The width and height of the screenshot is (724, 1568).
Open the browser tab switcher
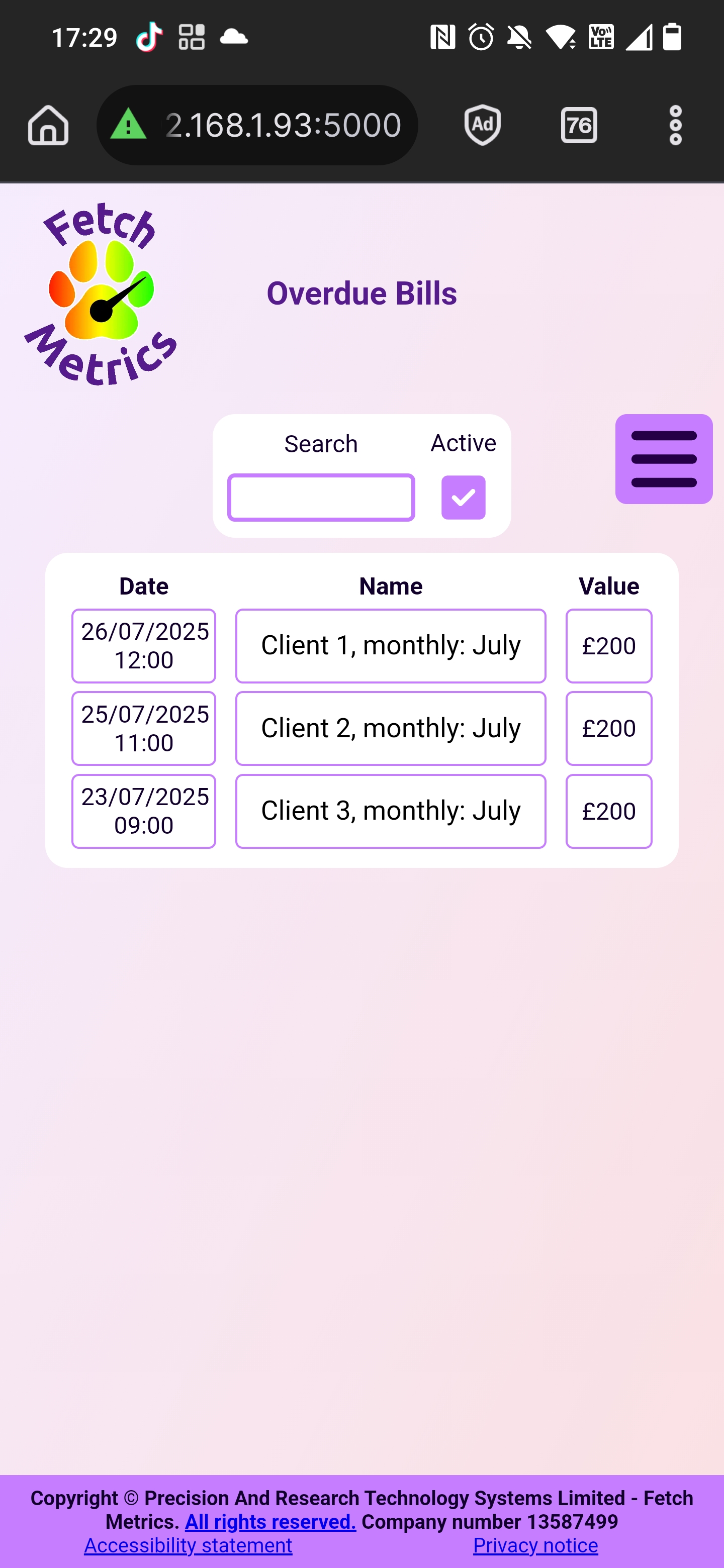pos(579,126)
